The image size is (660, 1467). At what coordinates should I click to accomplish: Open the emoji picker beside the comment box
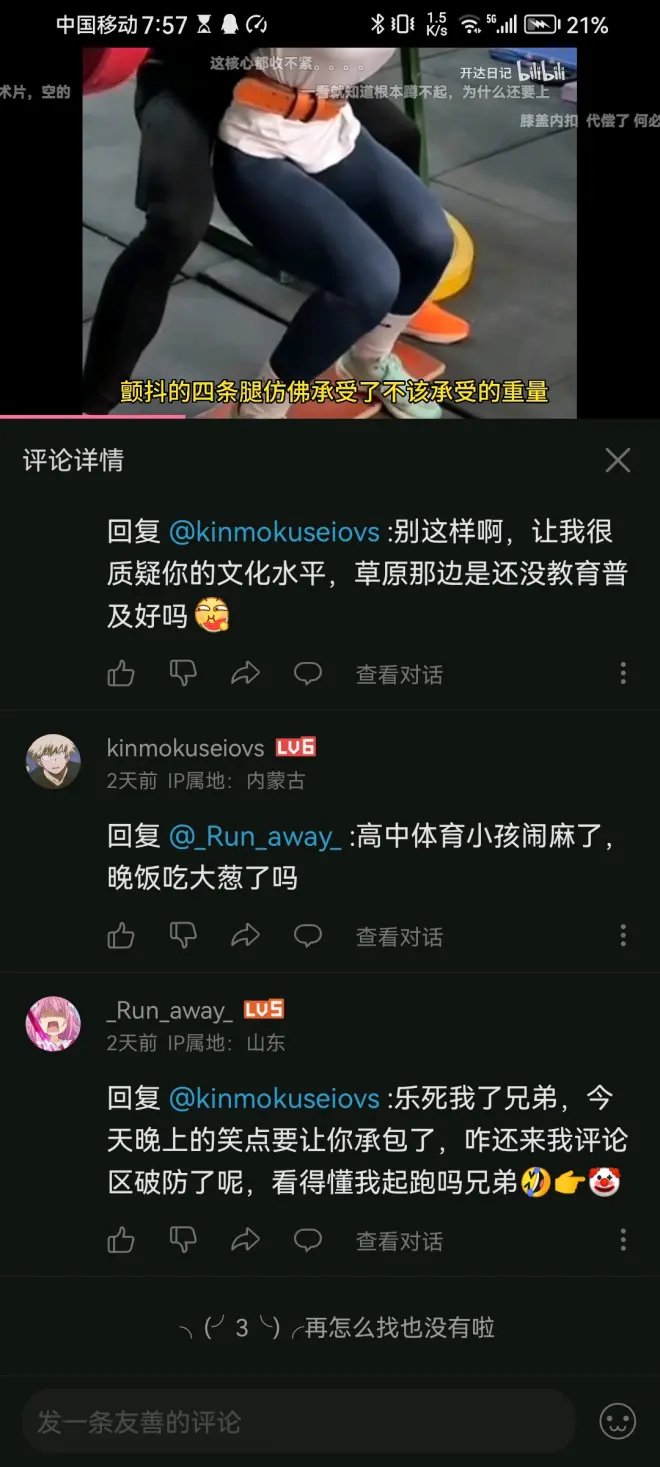pyautogui.click(x=617, y=1421)
